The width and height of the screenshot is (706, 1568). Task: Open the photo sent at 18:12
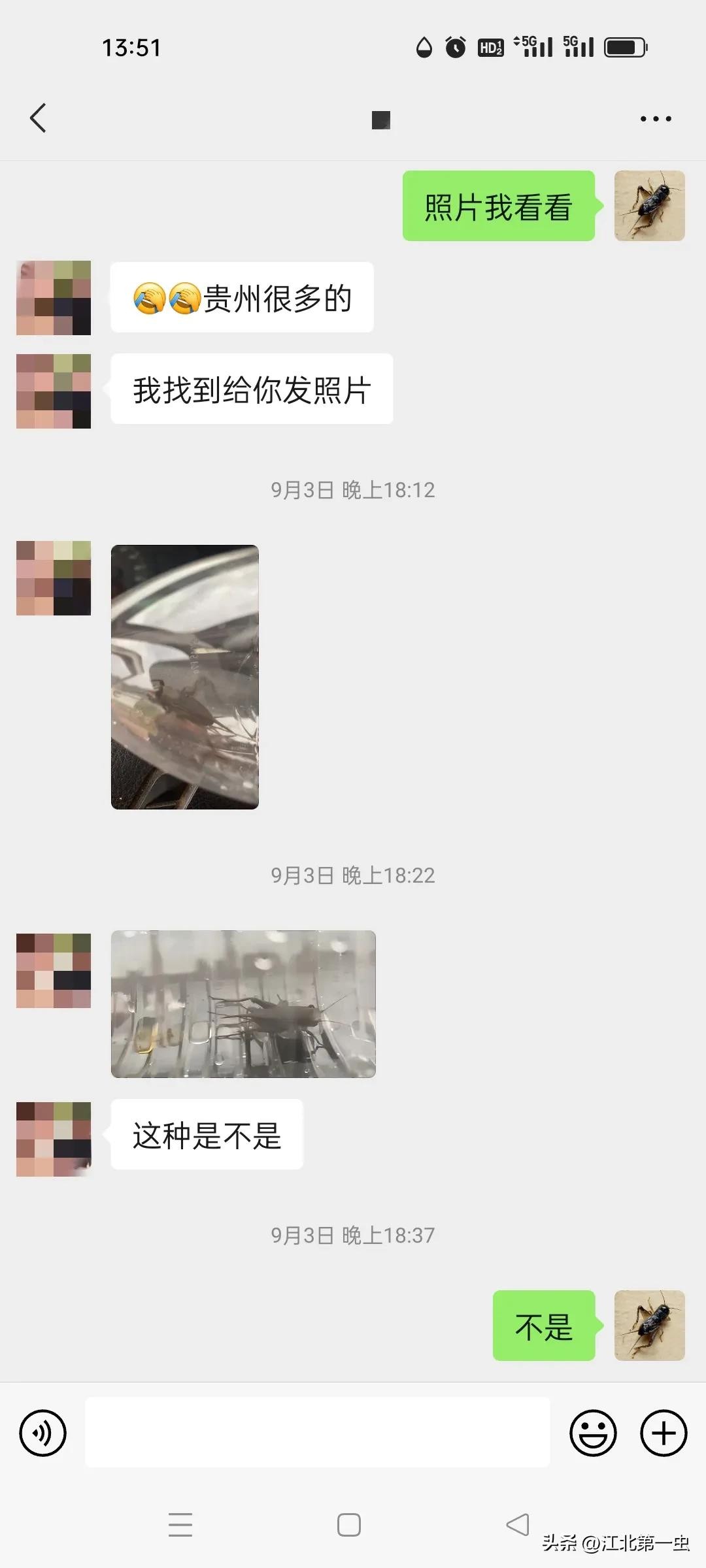click(x=185, y=677)
